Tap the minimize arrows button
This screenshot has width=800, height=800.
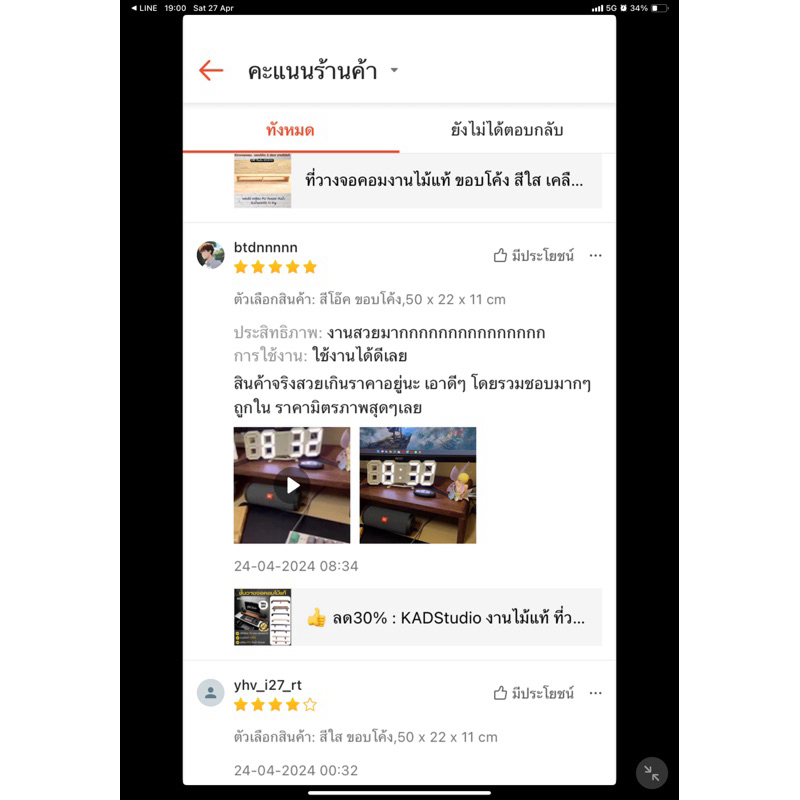[652, 773]
